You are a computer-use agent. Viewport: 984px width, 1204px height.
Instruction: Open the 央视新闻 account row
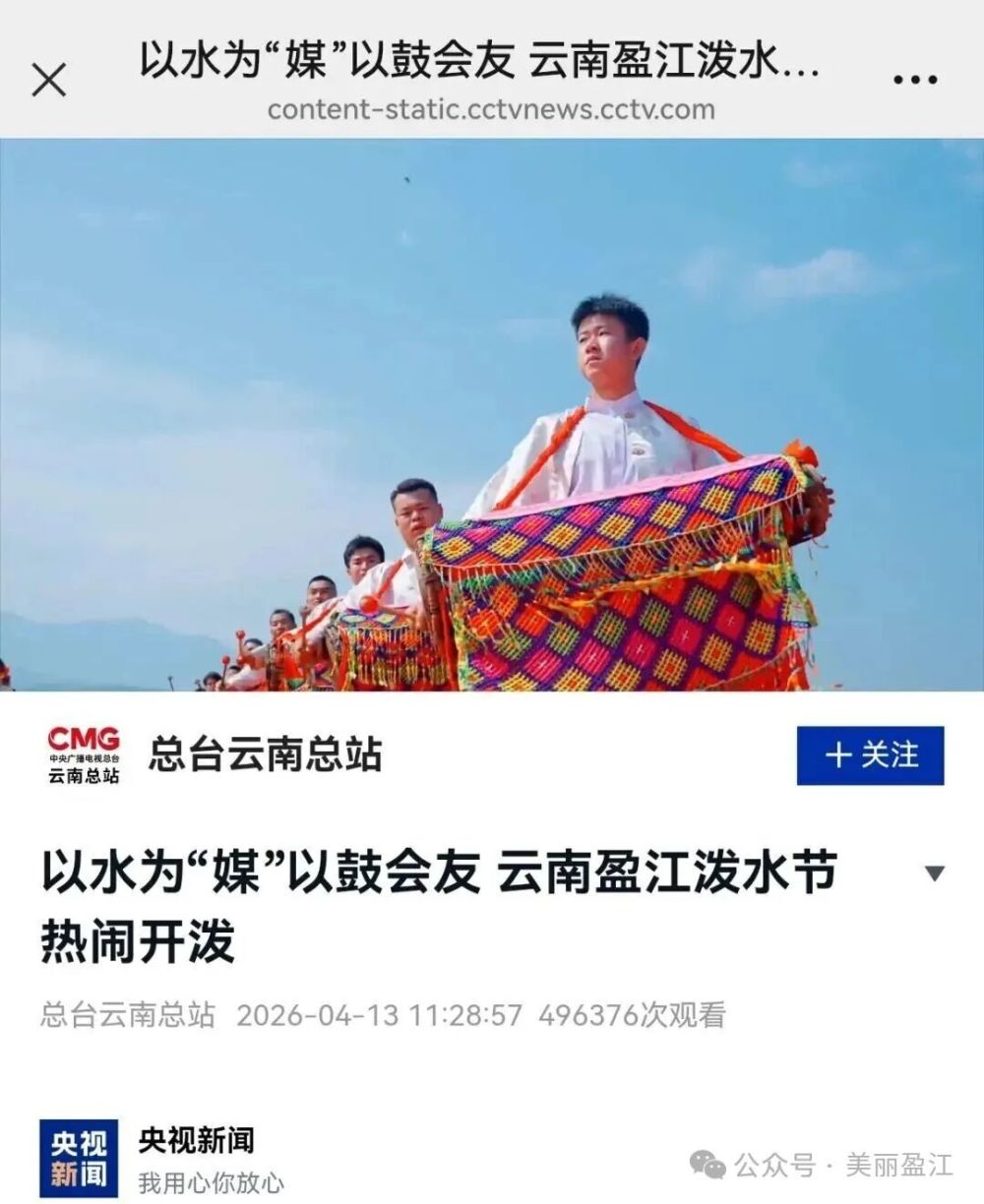pyautogui.click(x=197, y=1159)
